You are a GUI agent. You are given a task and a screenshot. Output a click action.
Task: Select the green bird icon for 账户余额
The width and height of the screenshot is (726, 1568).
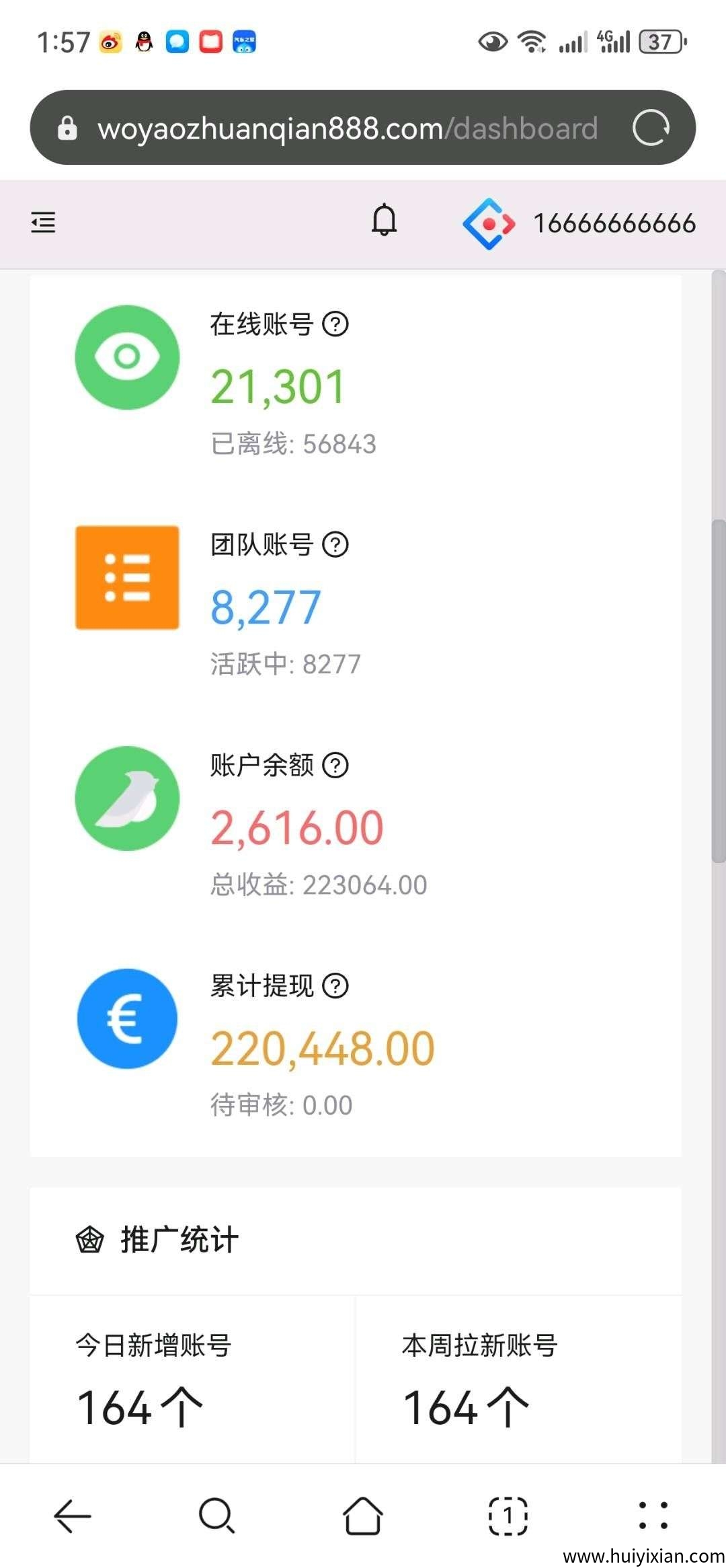click(128, 798)
